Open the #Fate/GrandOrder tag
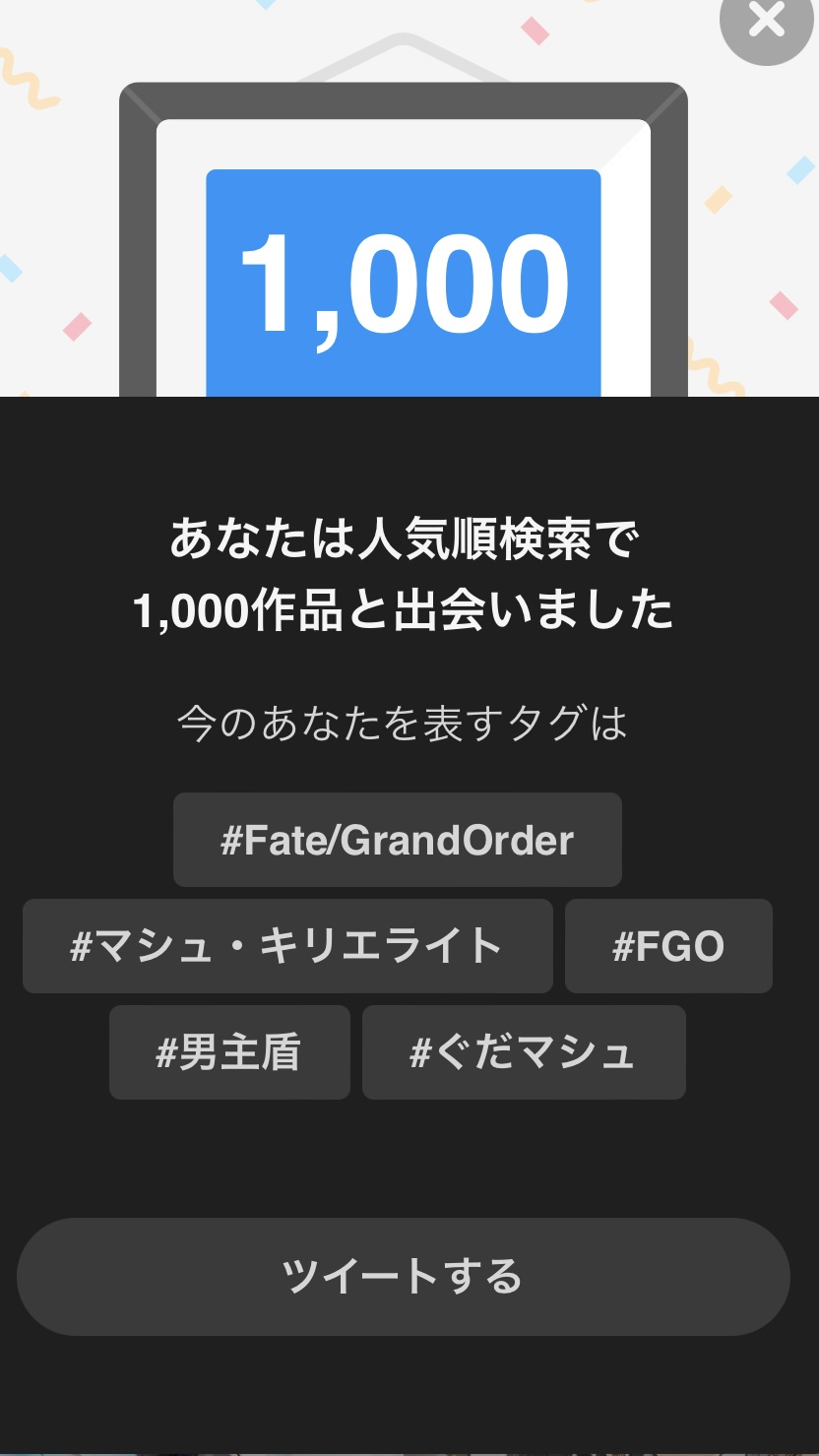Screen dimensions: 819x1456 point(397,840)
